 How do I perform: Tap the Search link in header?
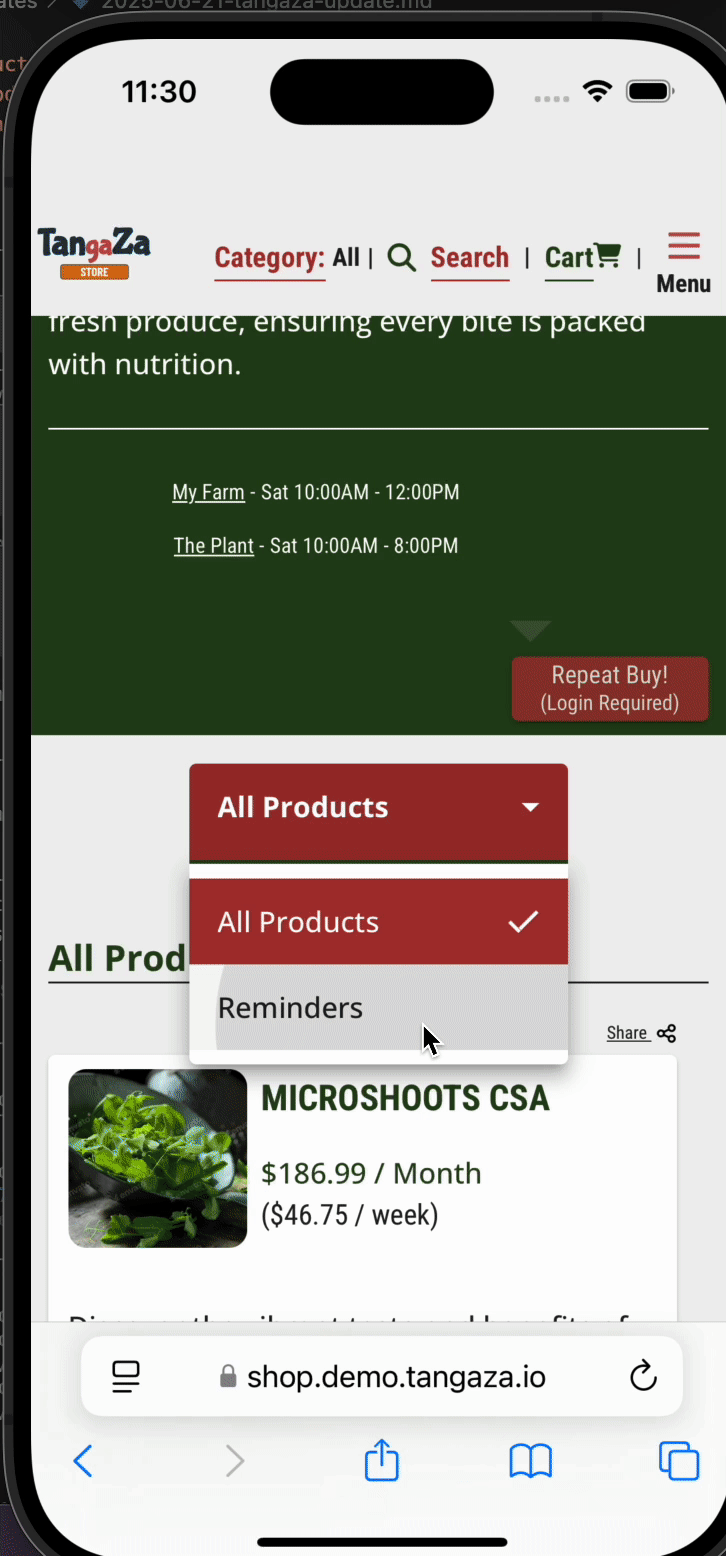469,257
